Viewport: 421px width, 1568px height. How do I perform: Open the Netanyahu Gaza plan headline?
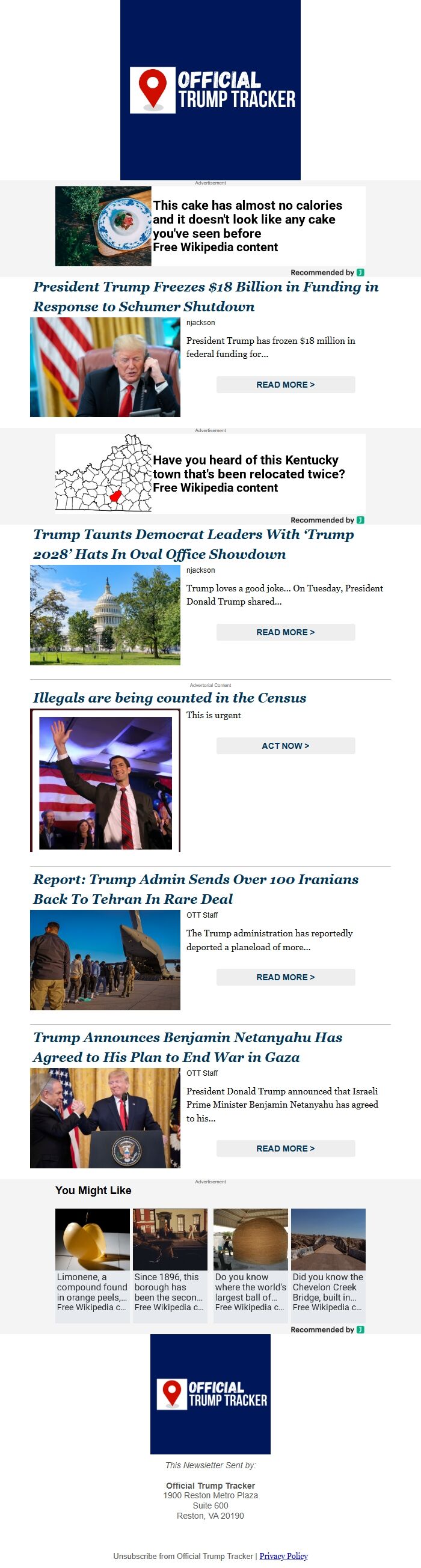click(x=187, y=1047)
